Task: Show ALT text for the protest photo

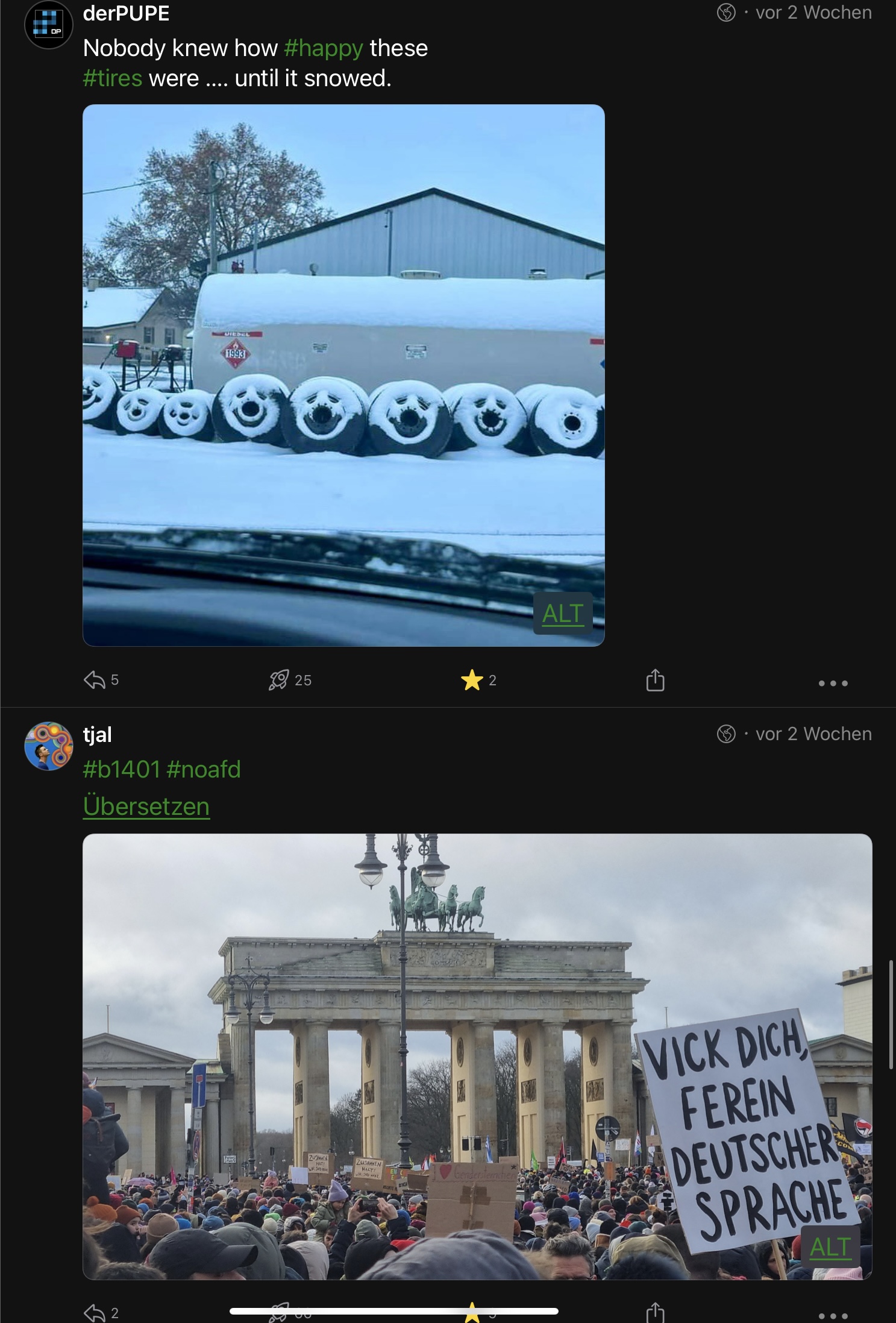Action: click(x=830, y=1247)
